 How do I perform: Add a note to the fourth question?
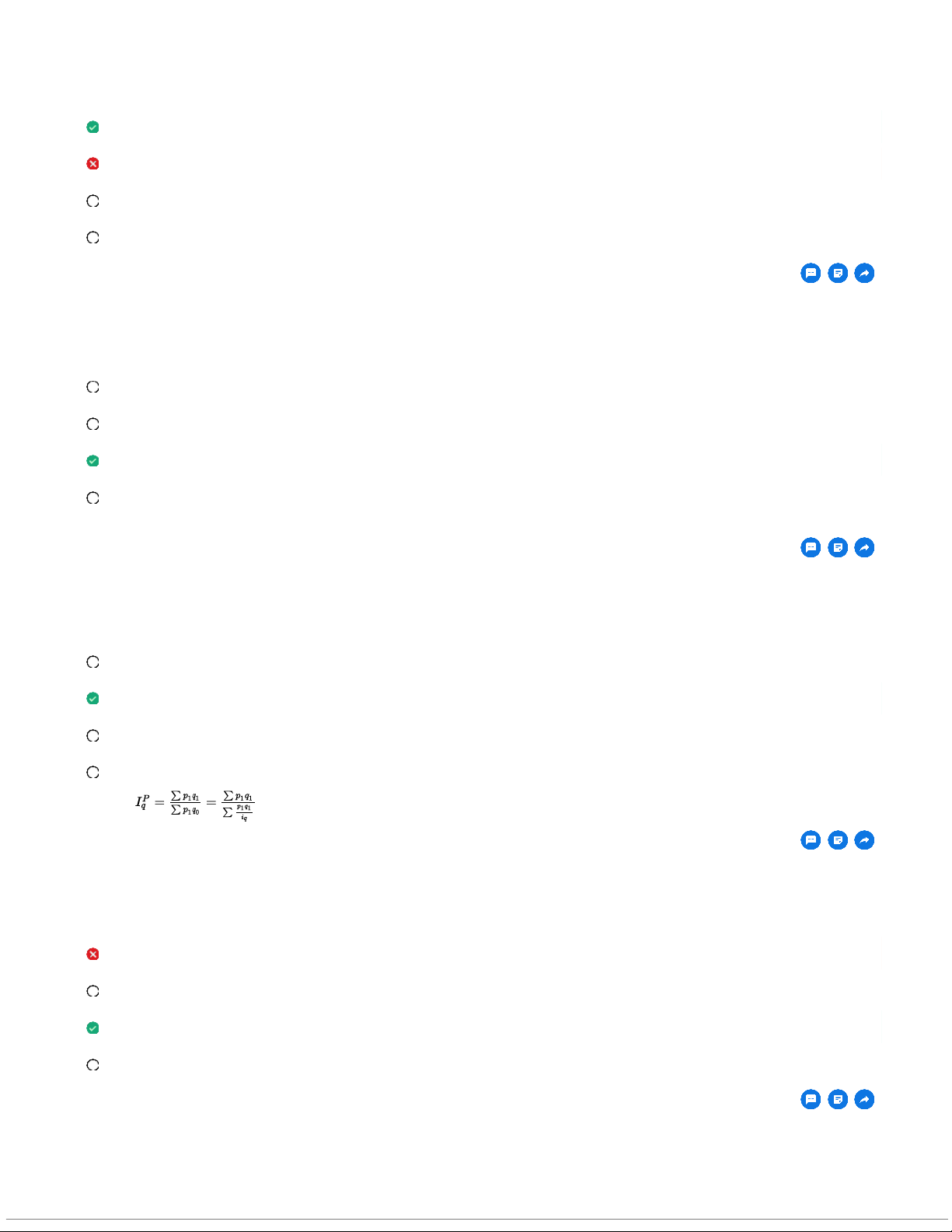[x=838, y=1099]
